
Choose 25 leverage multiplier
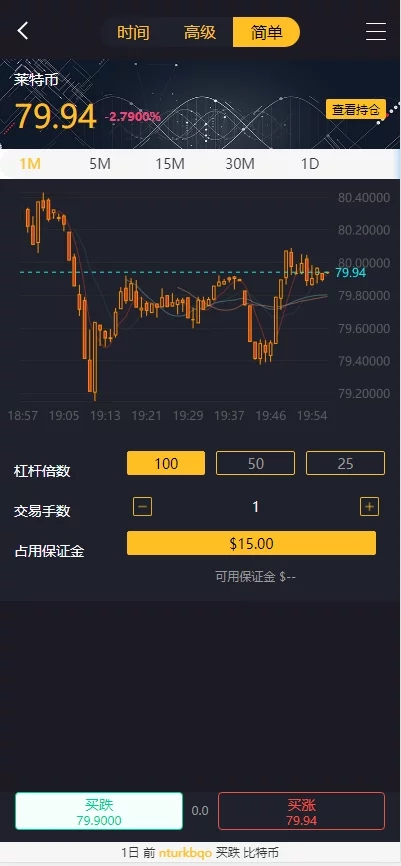coord(345,463)
